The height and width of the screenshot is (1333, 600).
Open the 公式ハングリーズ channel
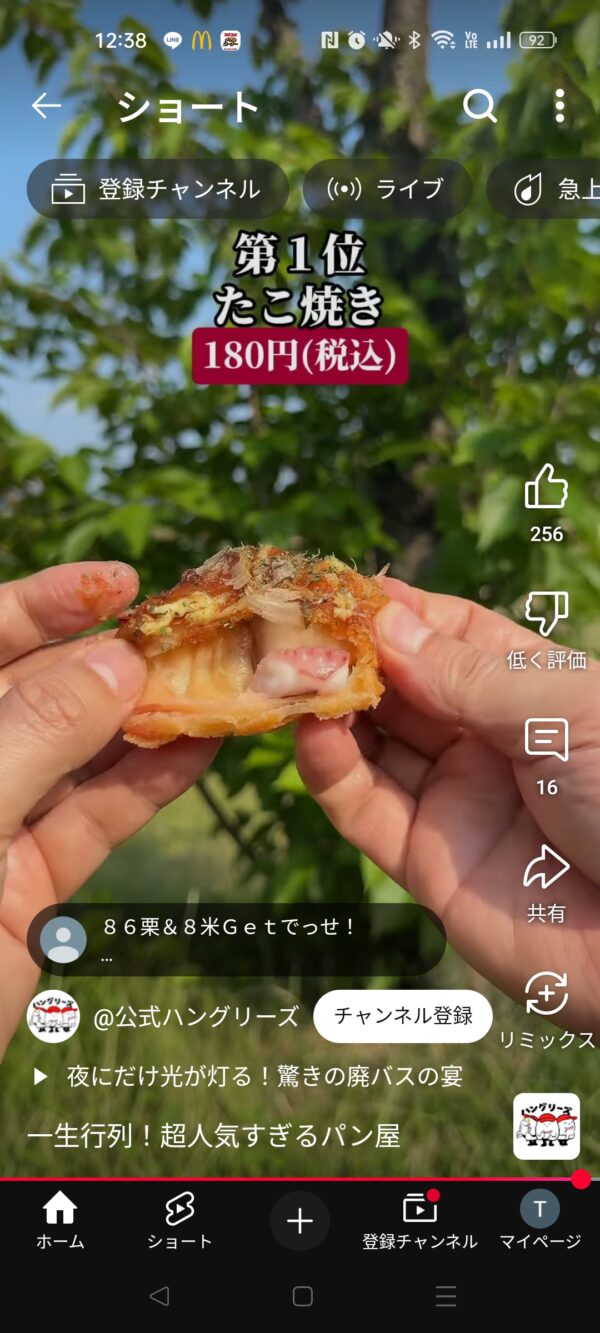pos(195,1017)
